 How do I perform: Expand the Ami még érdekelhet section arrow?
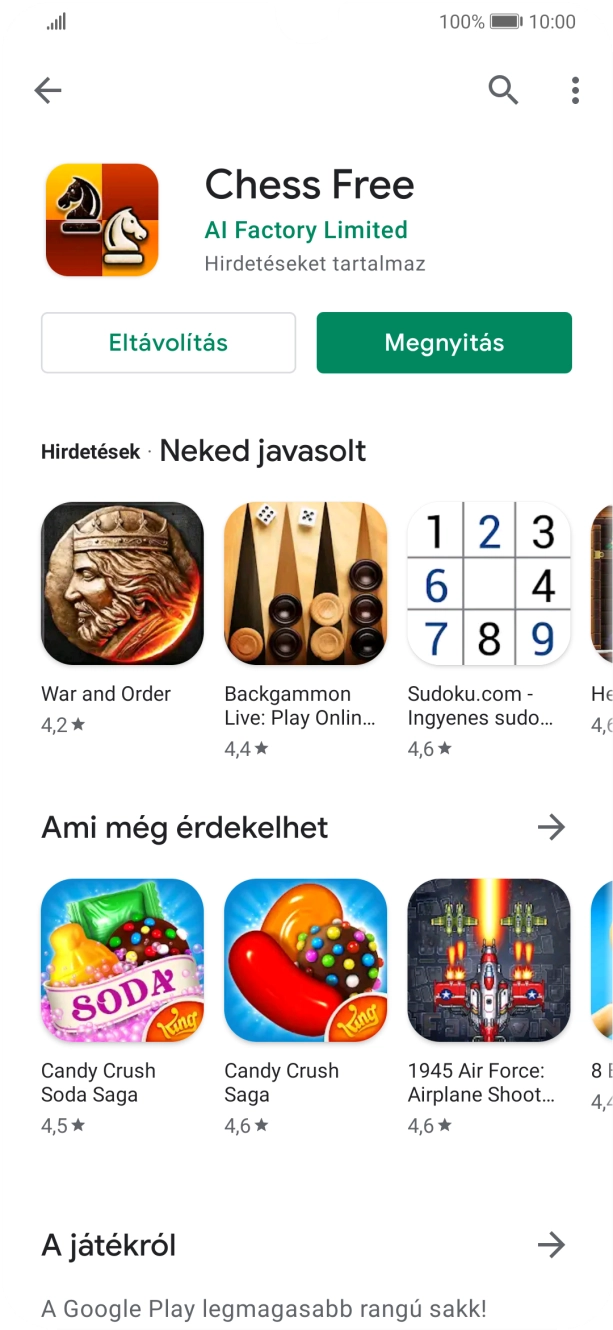coord(551,827)
